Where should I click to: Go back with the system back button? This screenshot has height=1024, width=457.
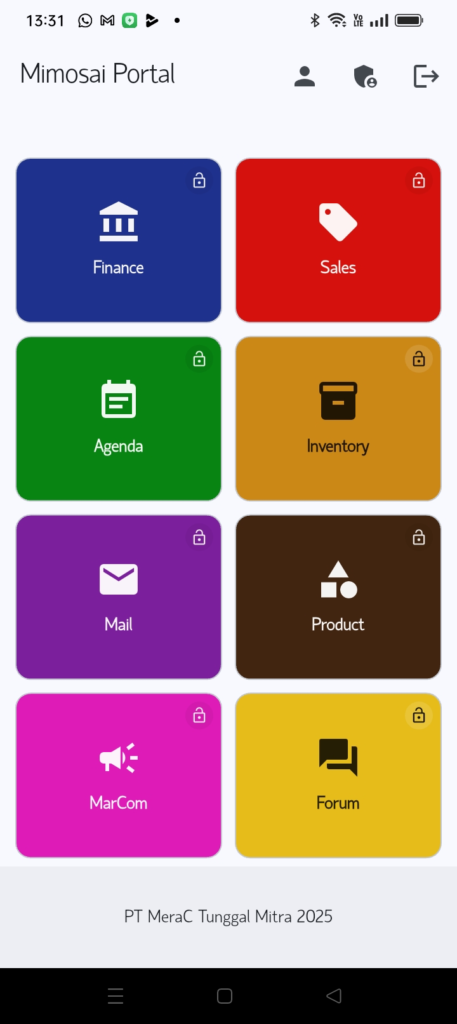point(334,996)
